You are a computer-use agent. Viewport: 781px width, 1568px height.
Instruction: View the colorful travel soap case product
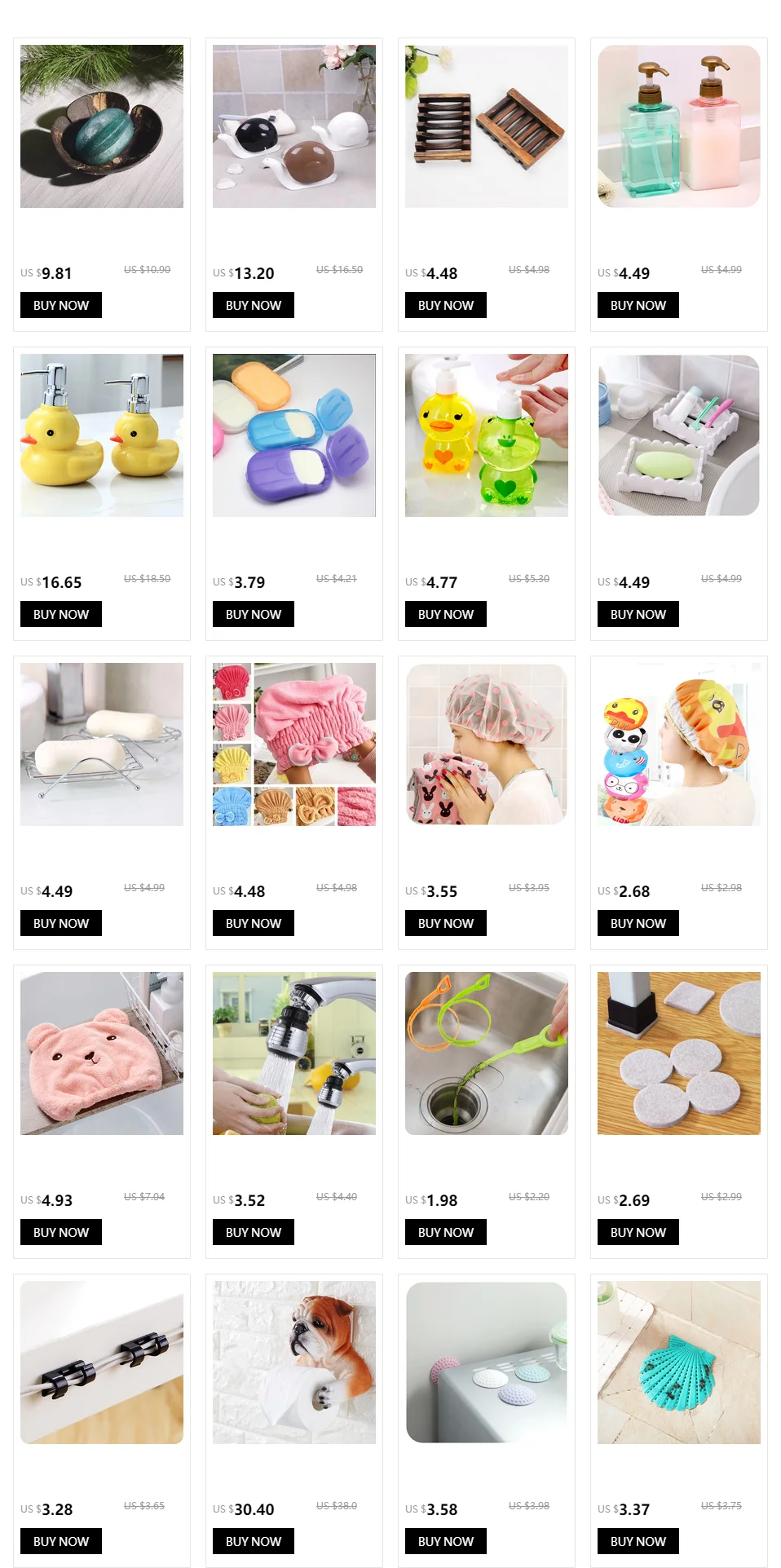point(294,435)
